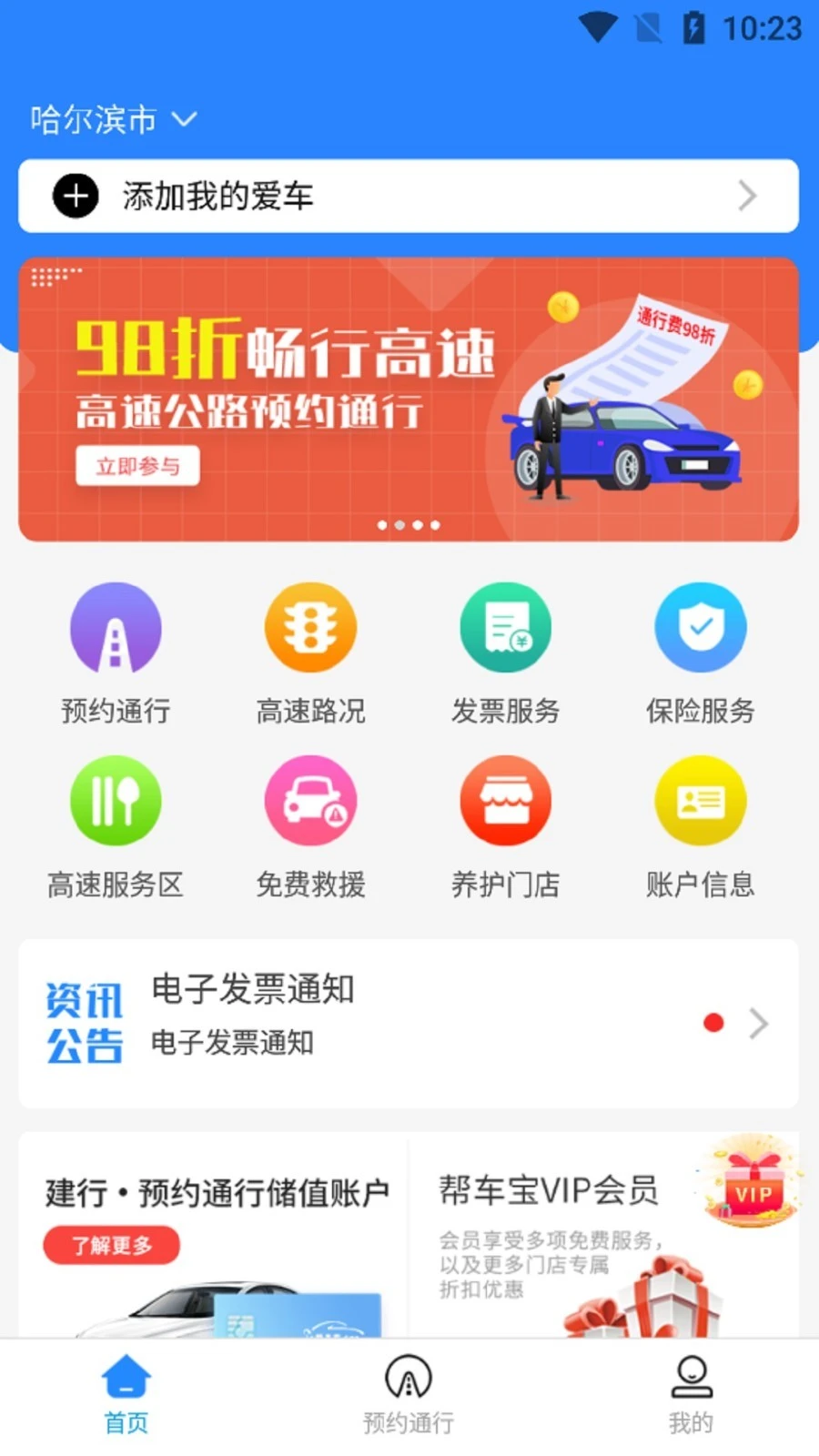
Task: Open the 电子发票通知 announcement chevron
Action: [x=758, y=1025]
